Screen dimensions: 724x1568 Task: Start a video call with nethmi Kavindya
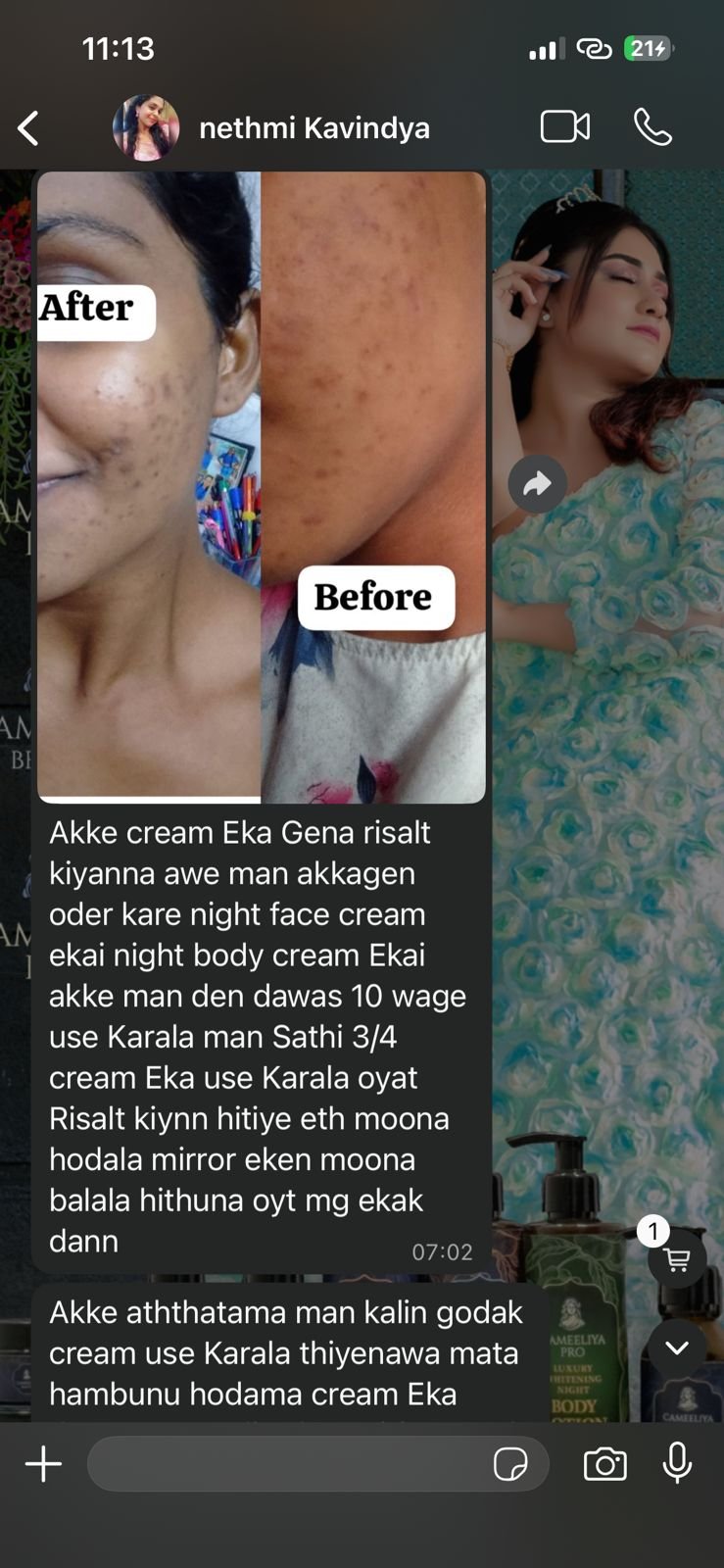pyautogui.click(x=565, y=127)
